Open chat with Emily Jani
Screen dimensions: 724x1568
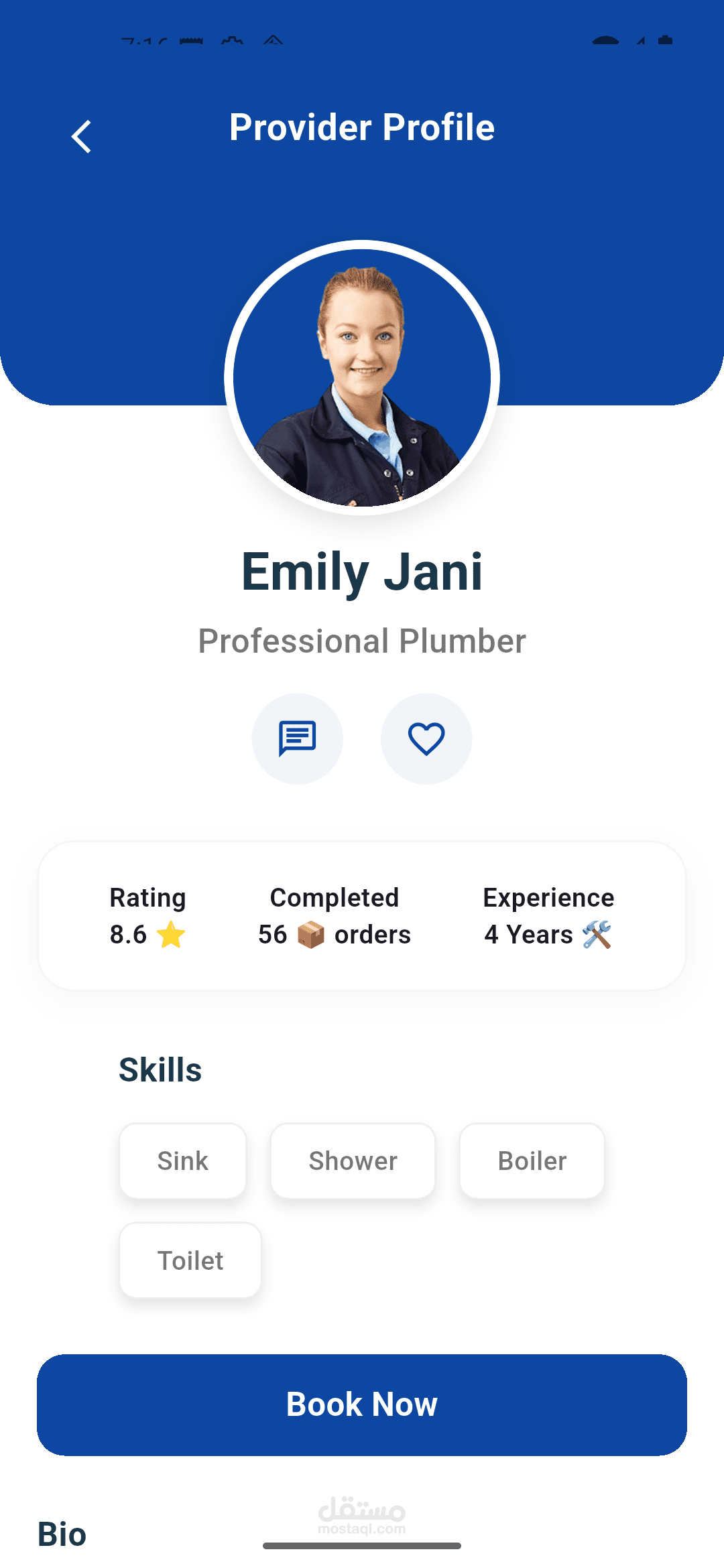pyautogui.click(x=297, y=738)
